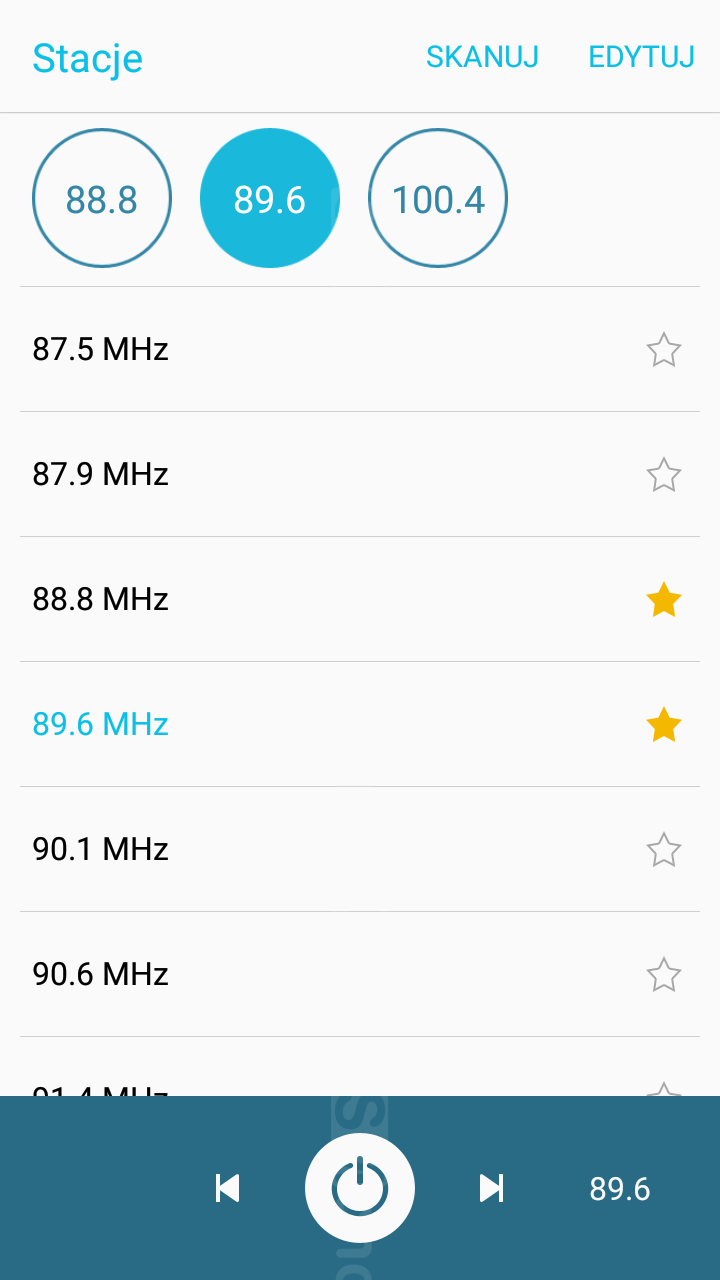Remove star from 89.6 MHz

(x=664, y=725)
